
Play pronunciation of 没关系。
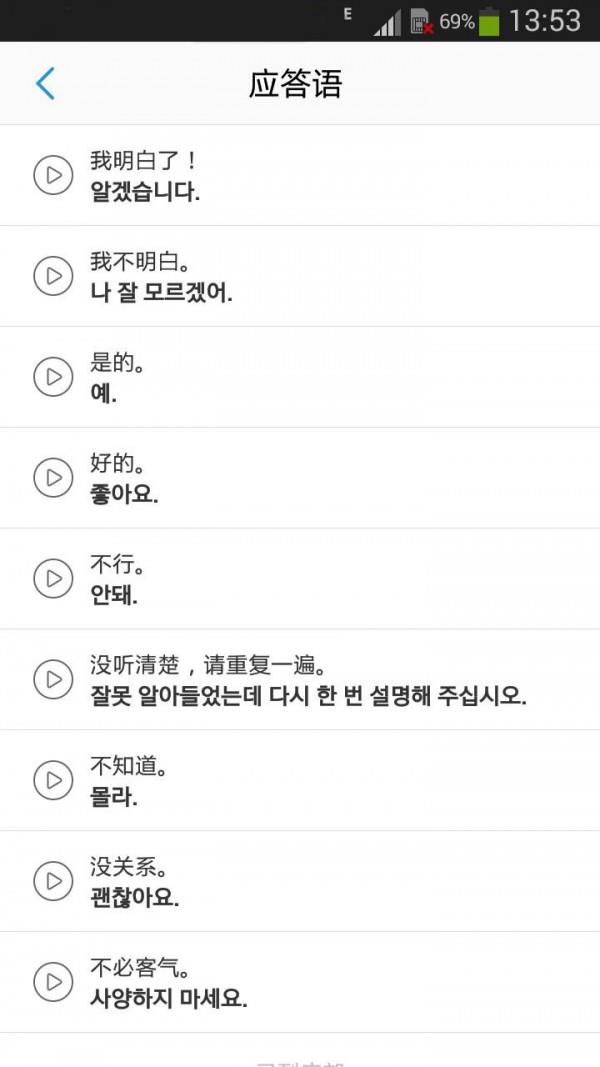(53, 881)
